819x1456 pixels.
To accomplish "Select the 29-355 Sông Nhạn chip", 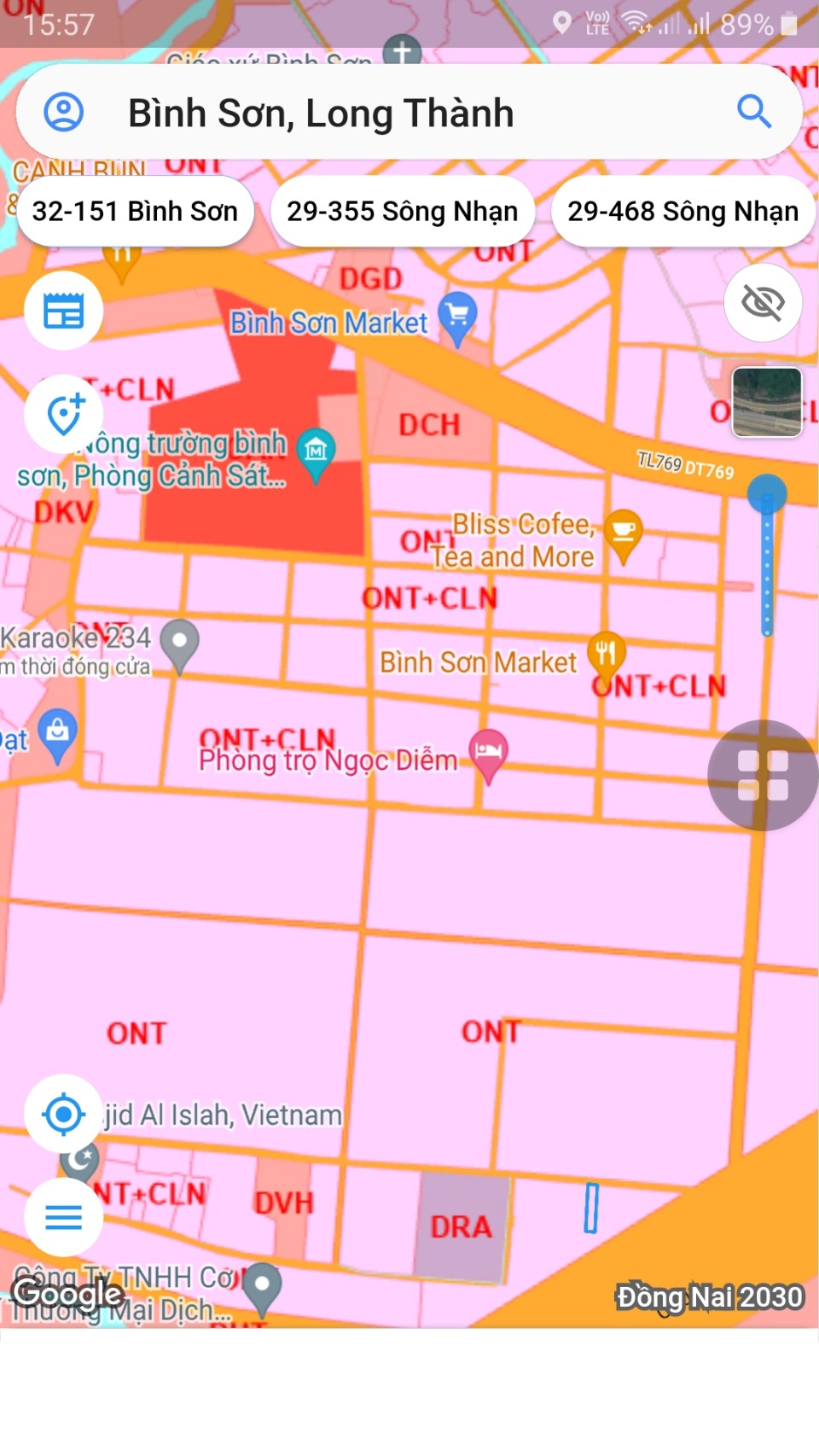I will (x=402, y=211).
